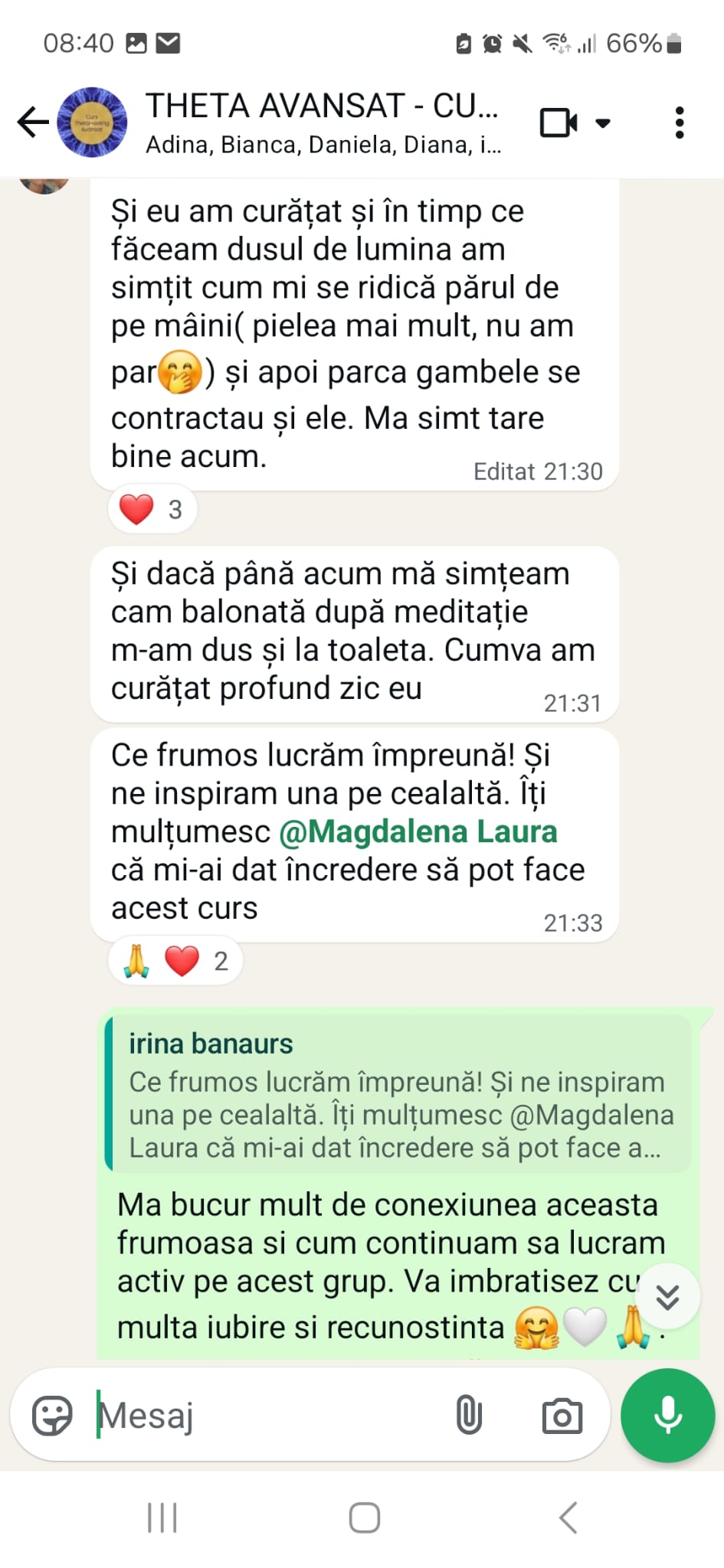View the heart reactions with count 3

coord(152,509)
